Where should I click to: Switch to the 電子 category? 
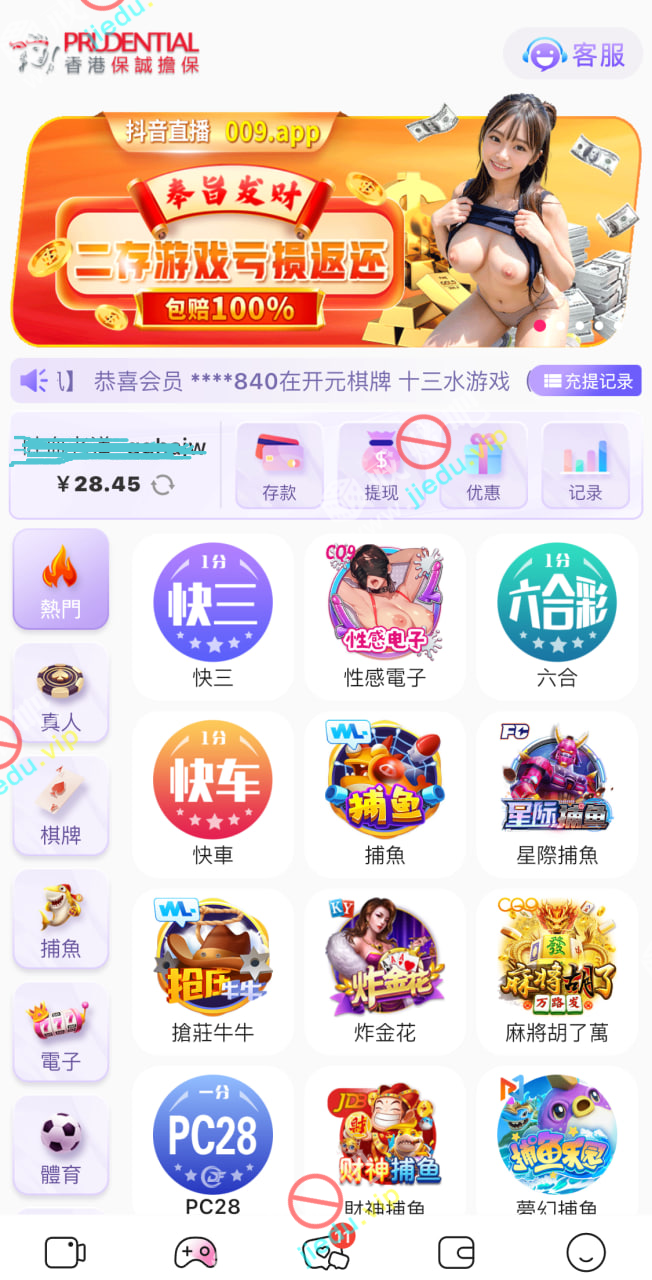point(61,1033)
